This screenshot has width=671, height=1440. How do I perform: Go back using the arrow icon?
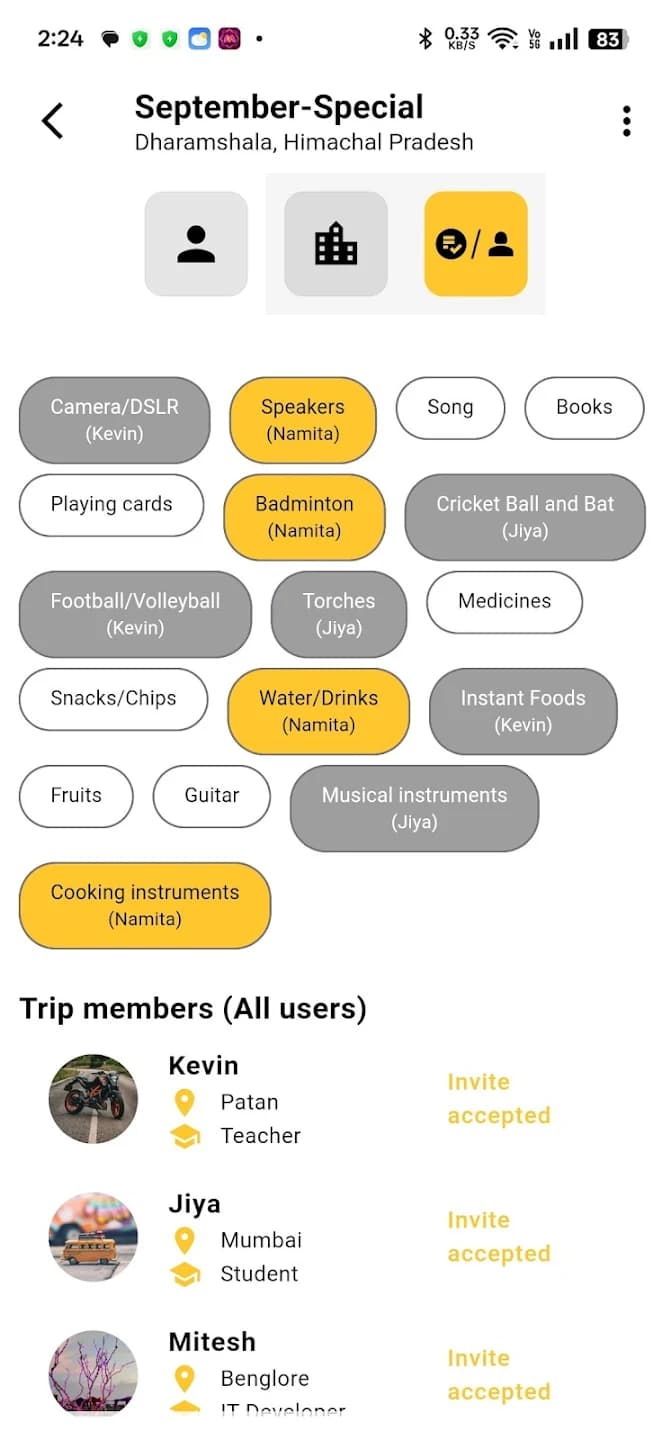click(x=52, y=121)
